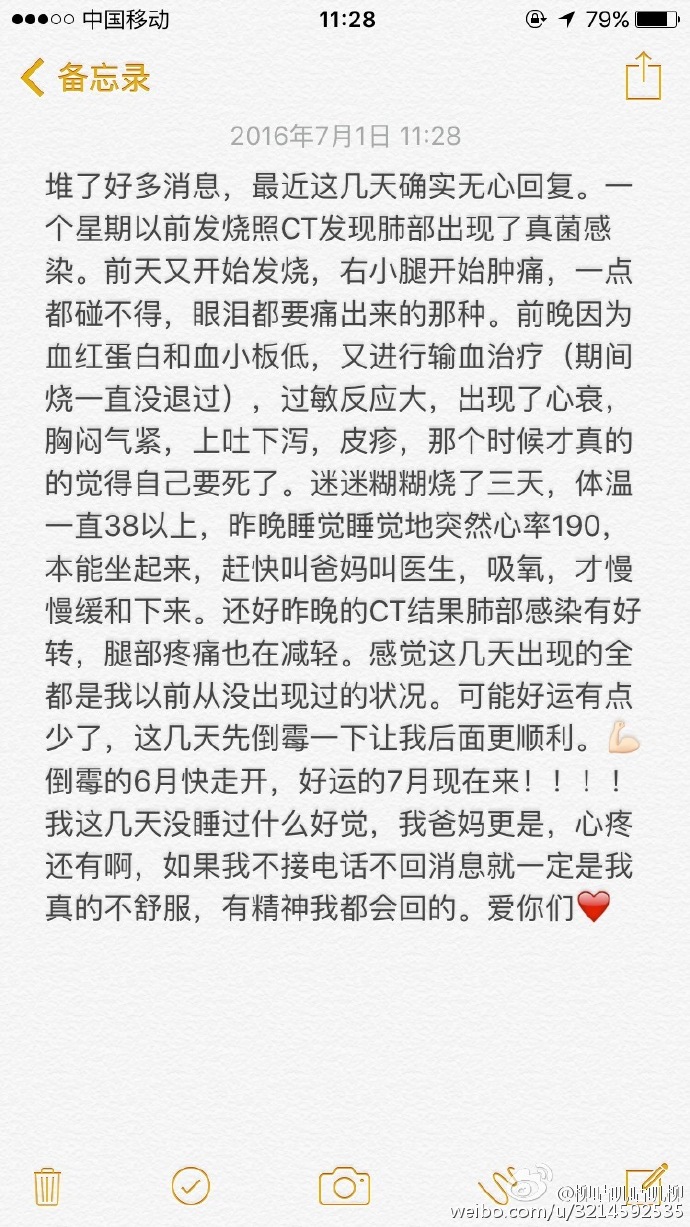Share this note
The width and height of the screenshot is (690, 1227).
point(643,76)
